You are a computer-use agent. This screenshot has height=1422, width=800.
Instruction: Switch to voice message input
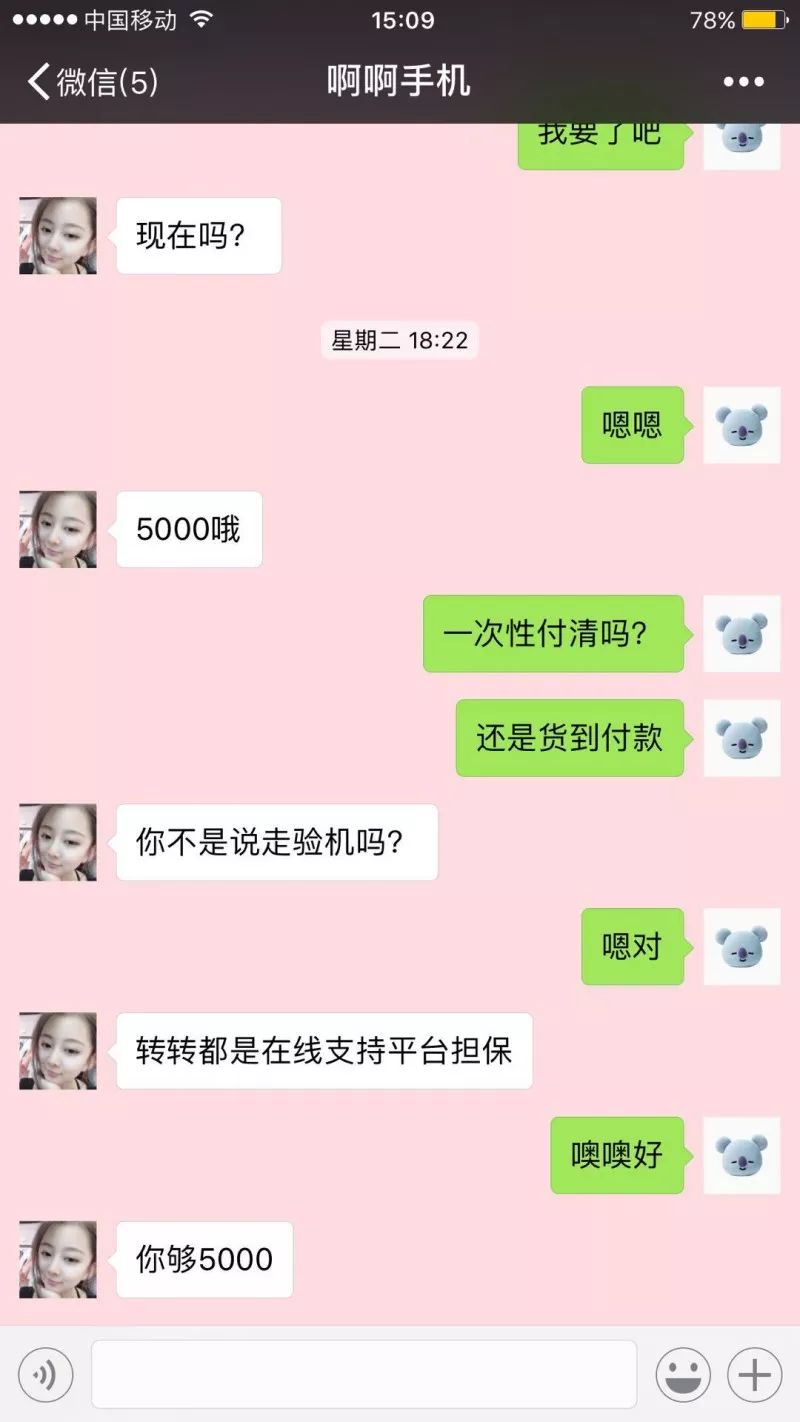[45, 1375]
